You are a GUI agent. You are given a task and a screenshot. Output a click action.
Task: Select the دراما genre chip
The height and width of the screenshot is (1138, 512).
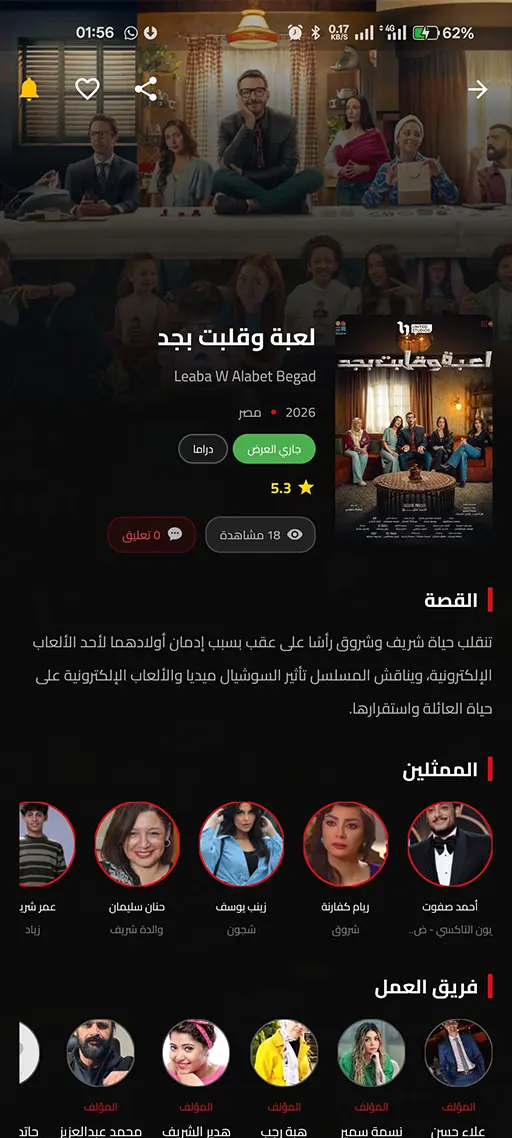203,449
